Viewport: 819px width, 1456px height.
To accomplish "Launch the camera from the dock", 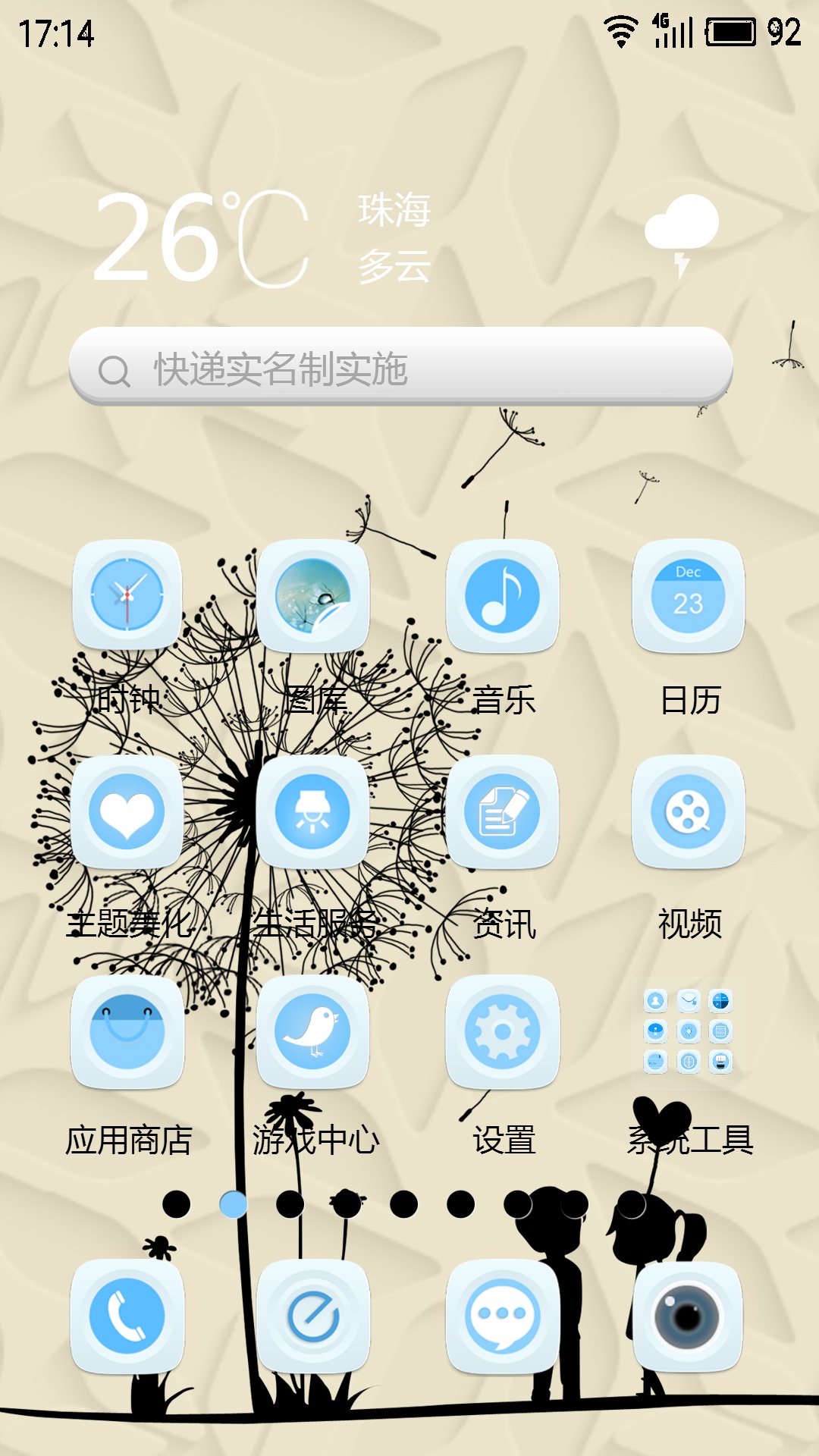I will 689,1316.
